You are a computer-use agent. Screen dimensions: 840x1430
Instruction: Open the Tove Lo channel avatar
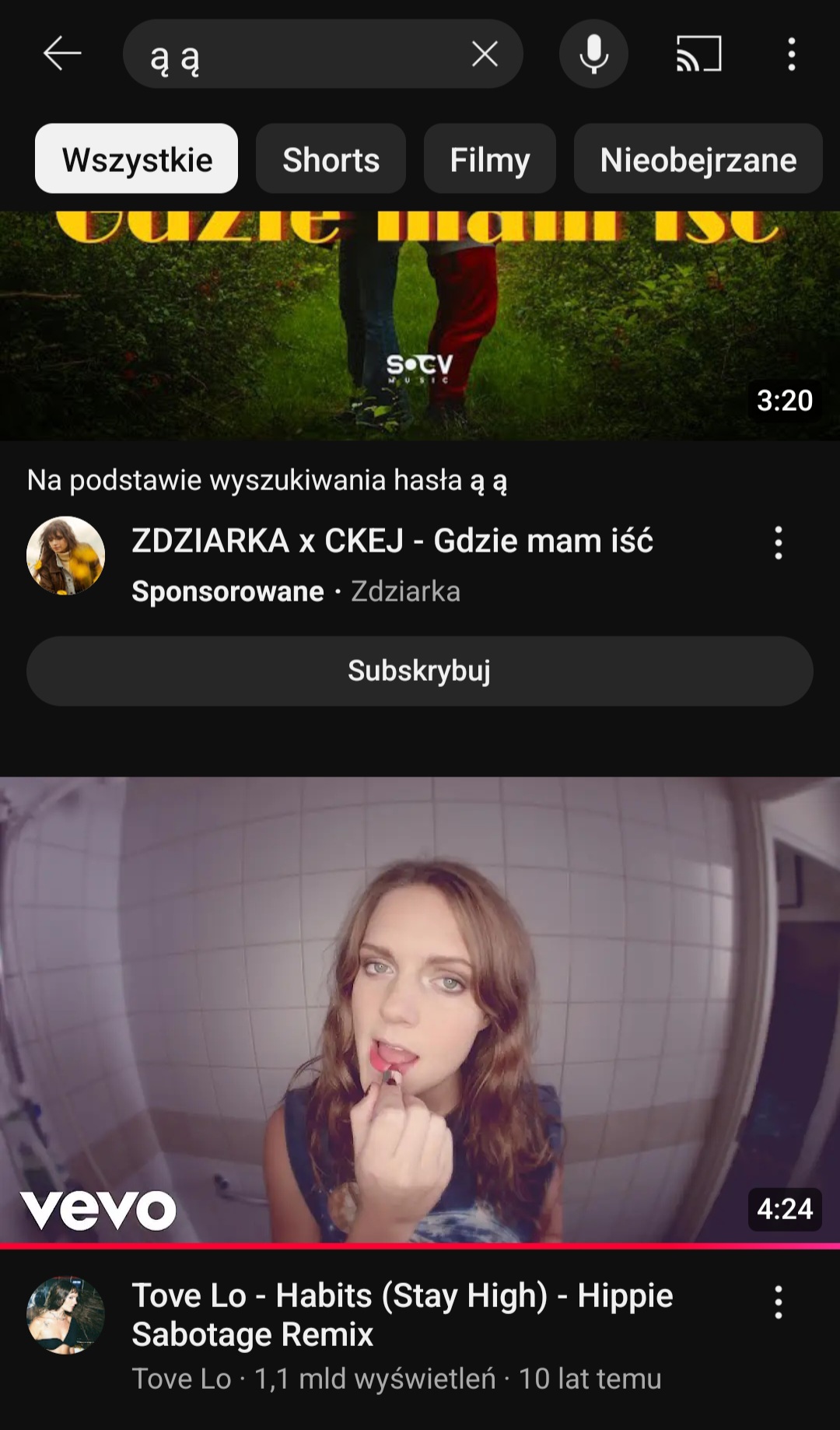(x=66, y=1315)
